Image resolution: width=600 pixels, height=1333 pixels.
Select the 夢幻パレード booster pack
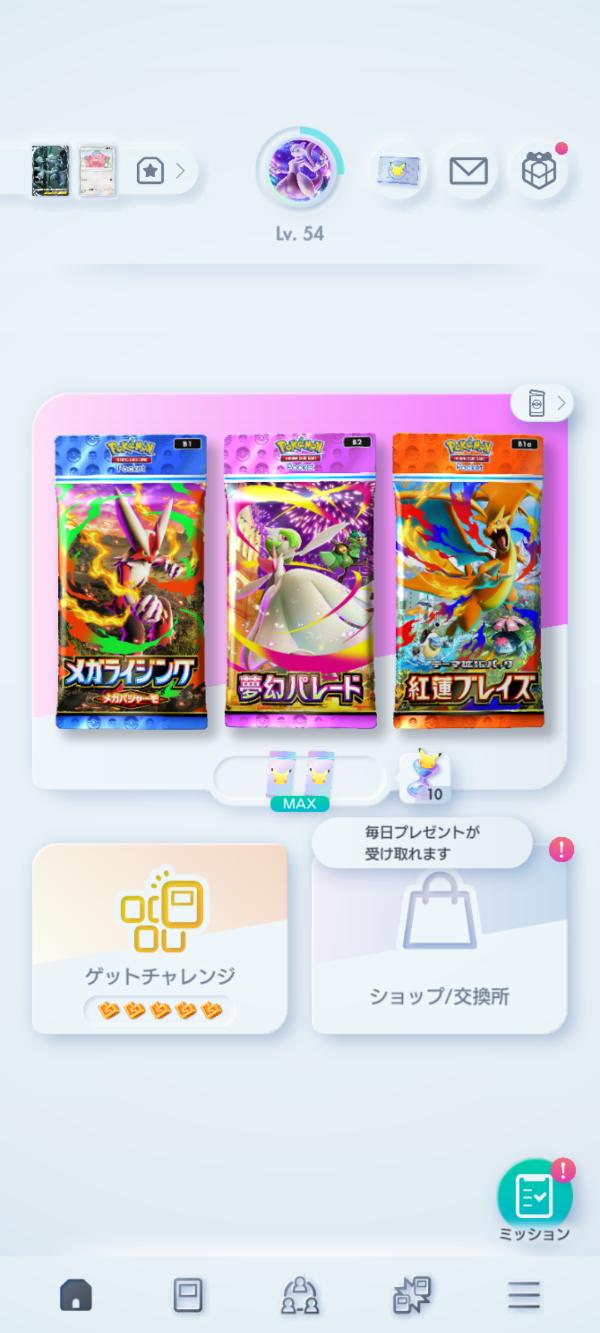coord(300,581)
